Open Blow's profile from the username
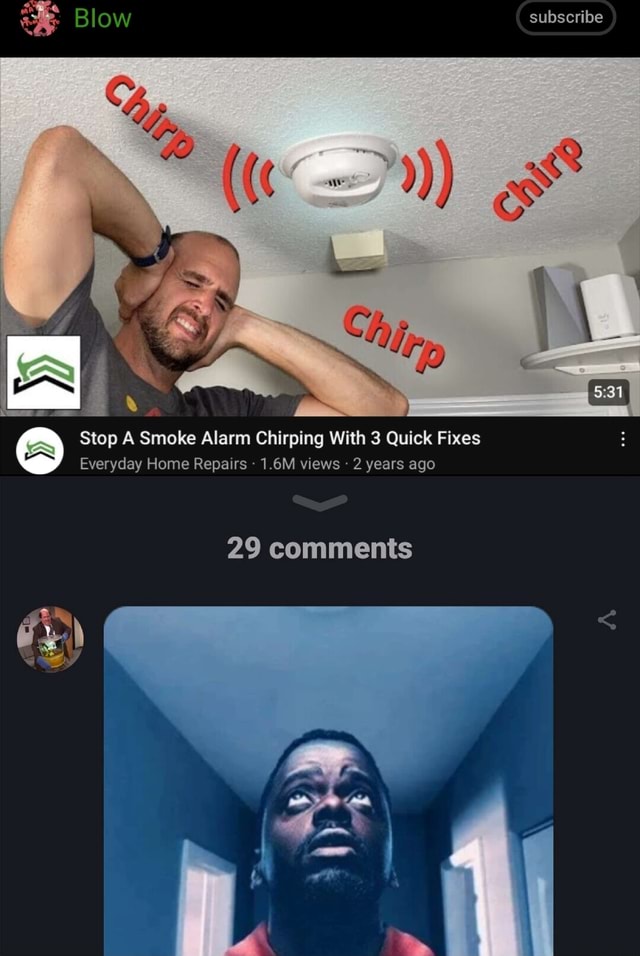Viewport: 640px width, 956px height. coord(102,17)
